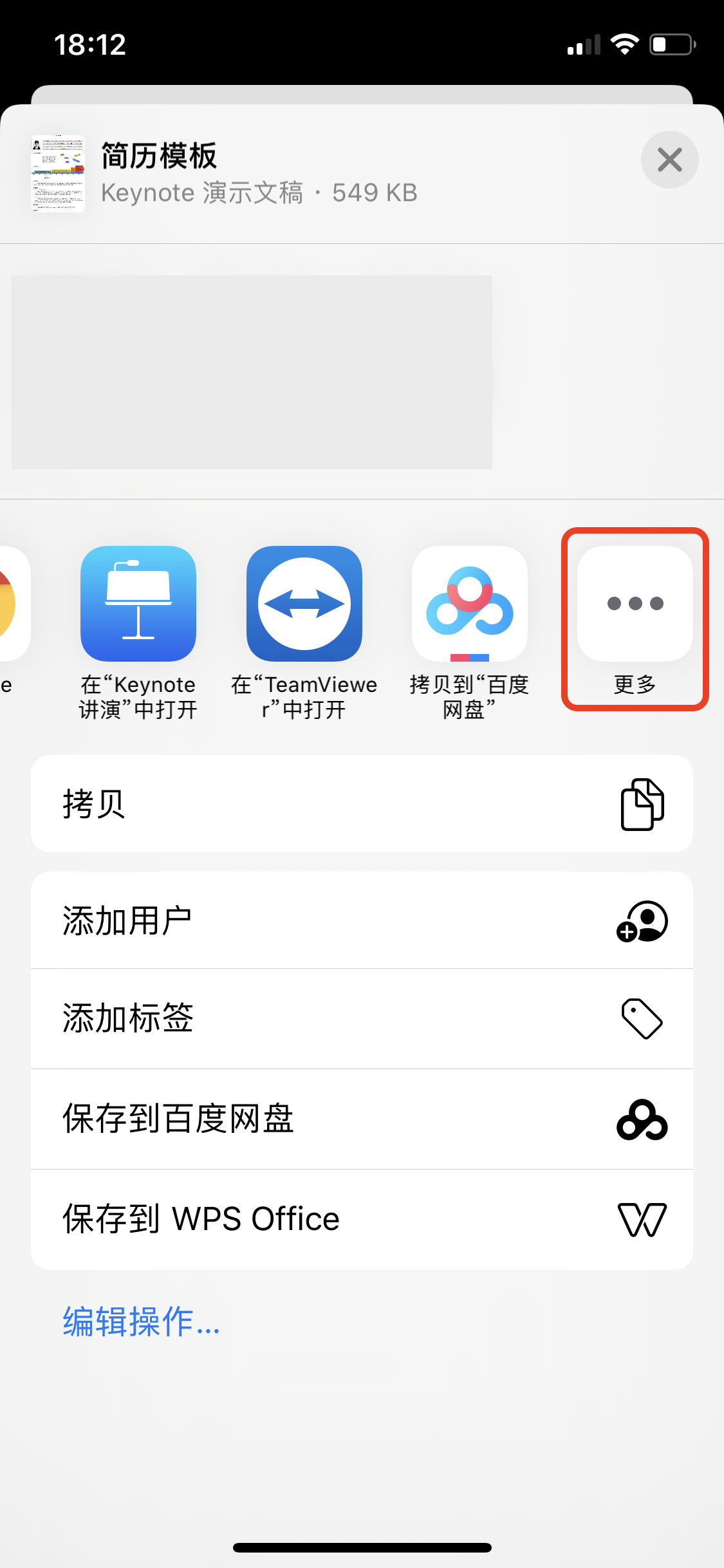Save to WPS Office

click(362, 1219)
